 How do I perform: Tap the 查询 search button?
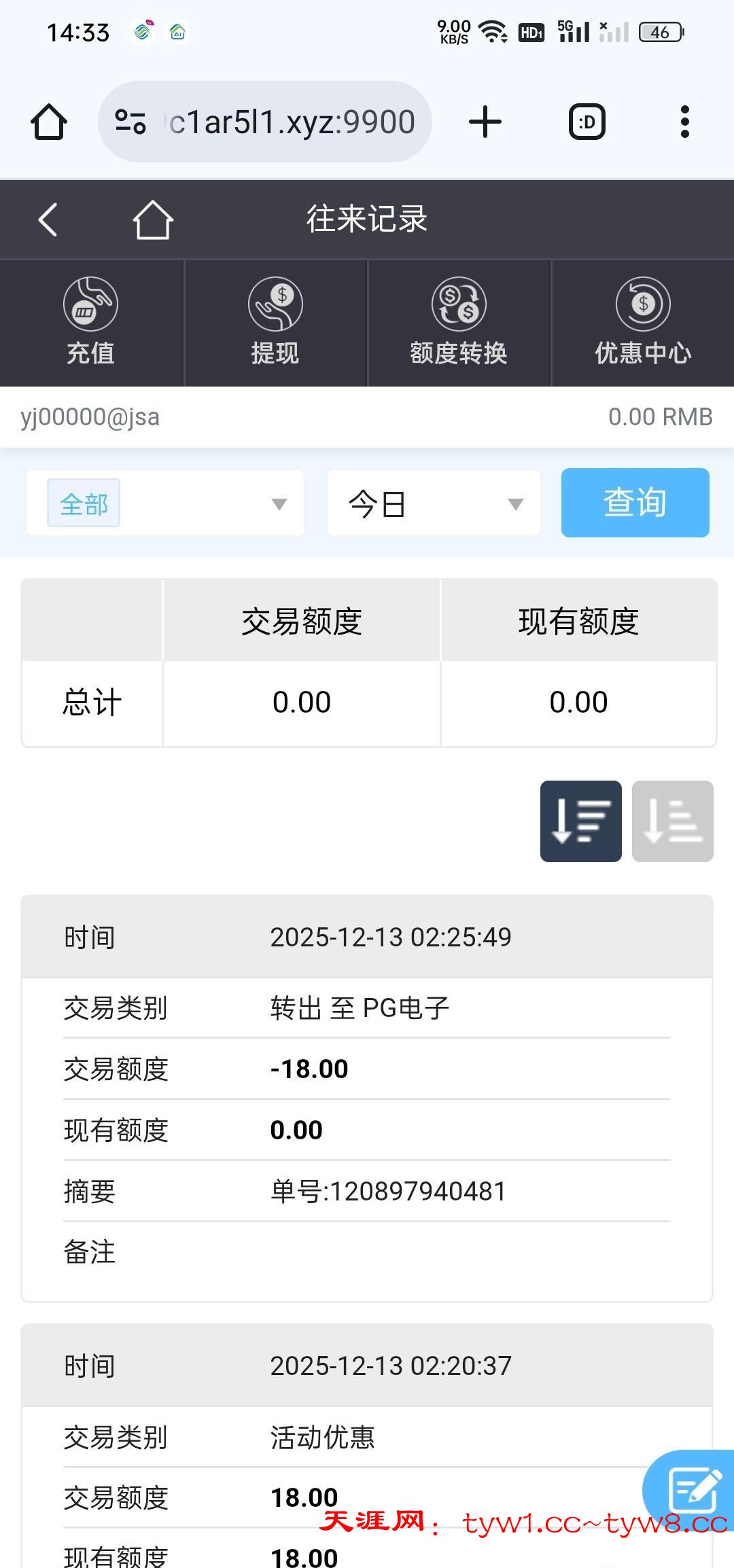pyautogui.click(x=635, y=503)
